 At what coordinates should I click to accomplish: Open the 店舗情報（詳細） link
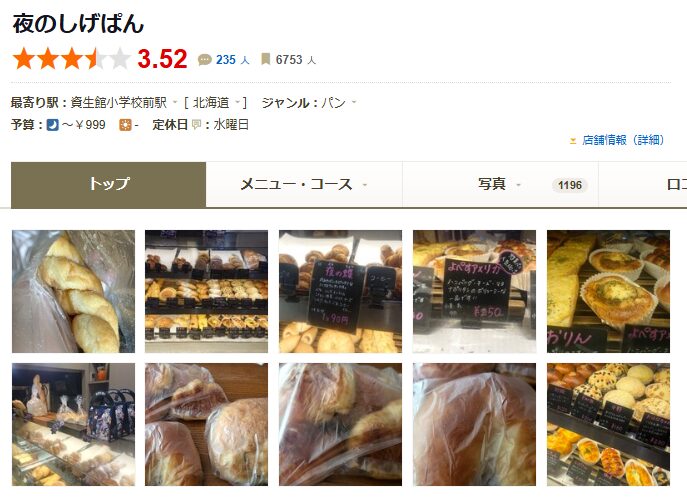pos(622,140)
